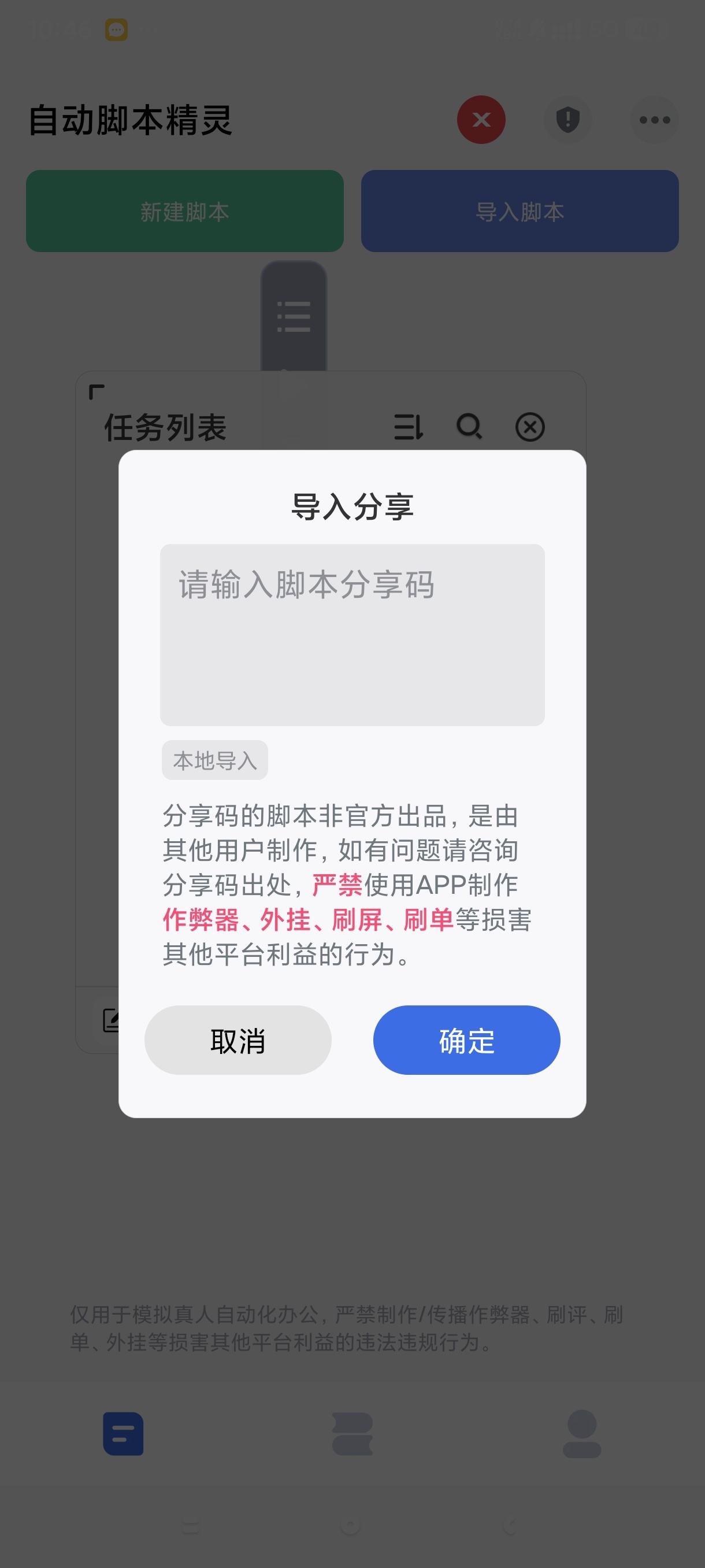Screen dimensions: 705x1568
Task: Tap the script share code input field
Action: pos(351,634)
